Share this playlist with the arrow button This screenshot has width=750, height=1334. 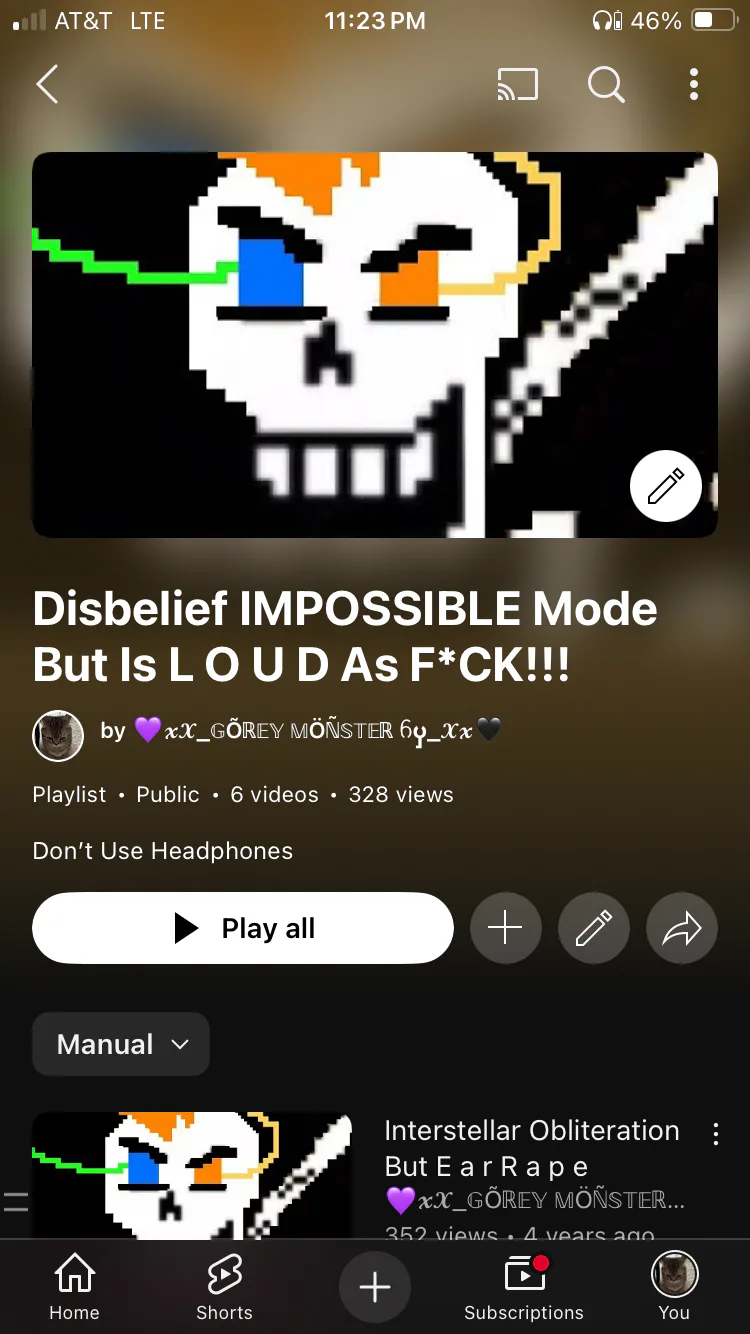(x=682, y=928)
